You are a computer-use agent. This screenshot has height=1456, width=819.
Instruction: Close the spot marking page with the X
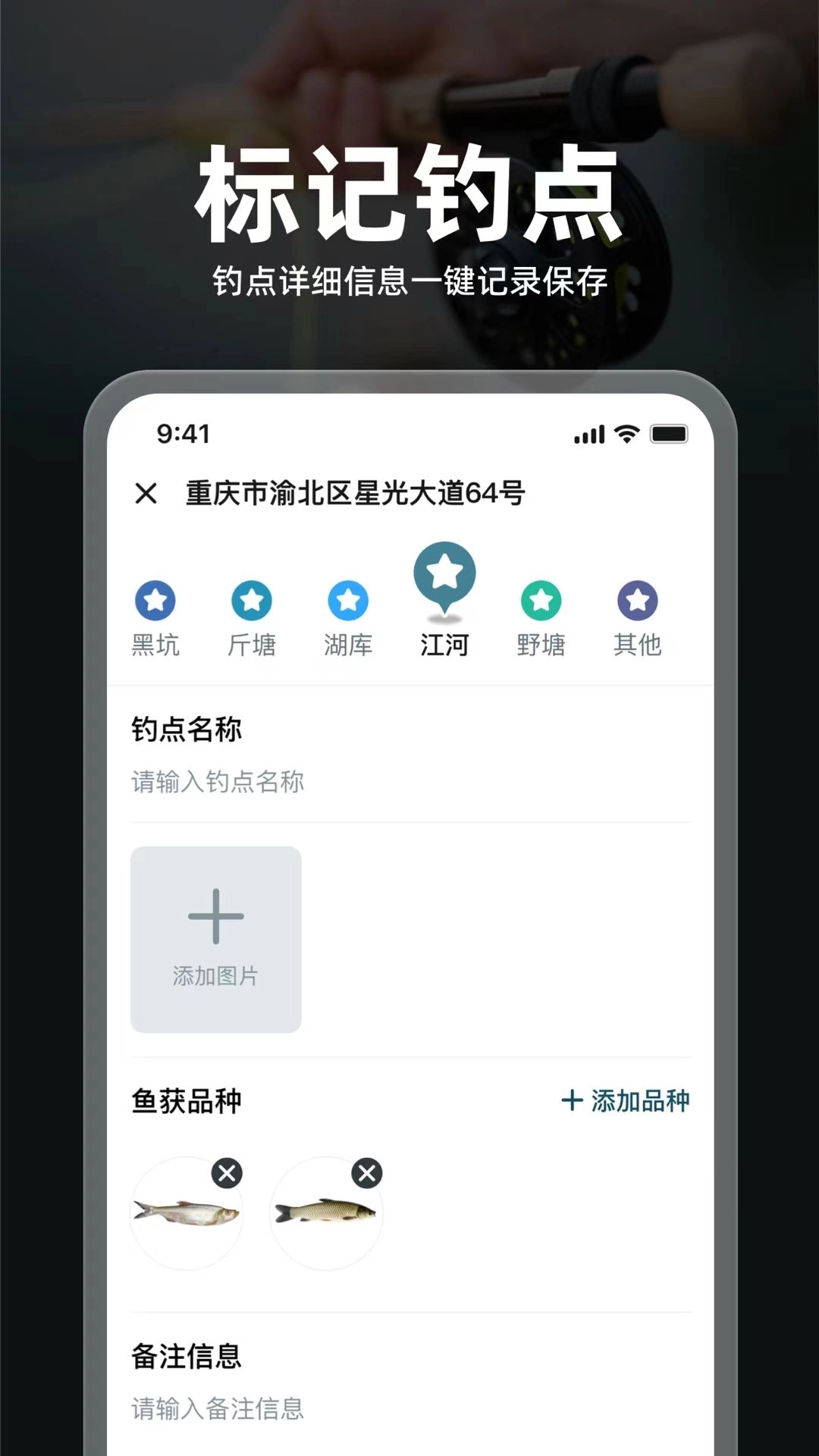click(x=147, y=493)
